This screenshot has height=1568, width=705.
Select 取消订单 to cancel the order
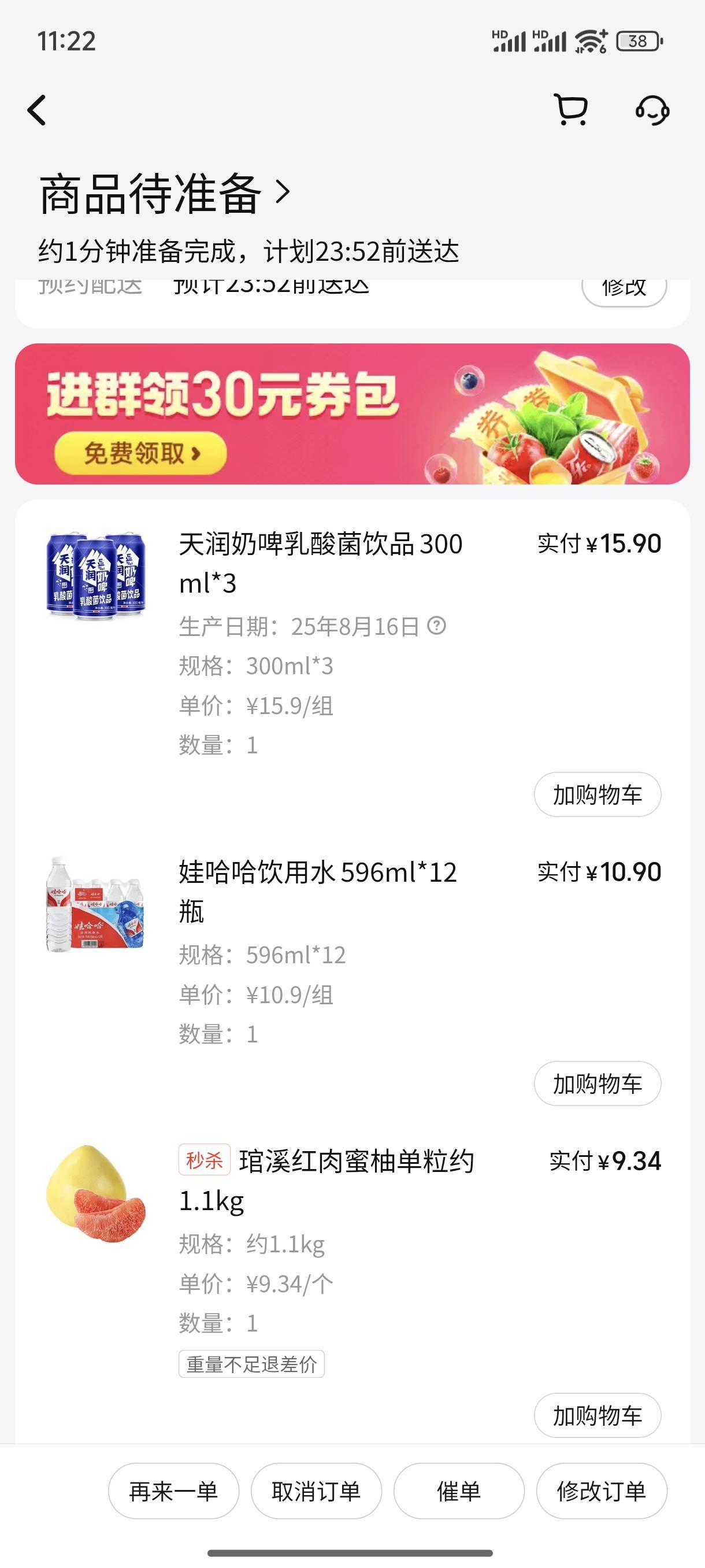[316, 1491]
